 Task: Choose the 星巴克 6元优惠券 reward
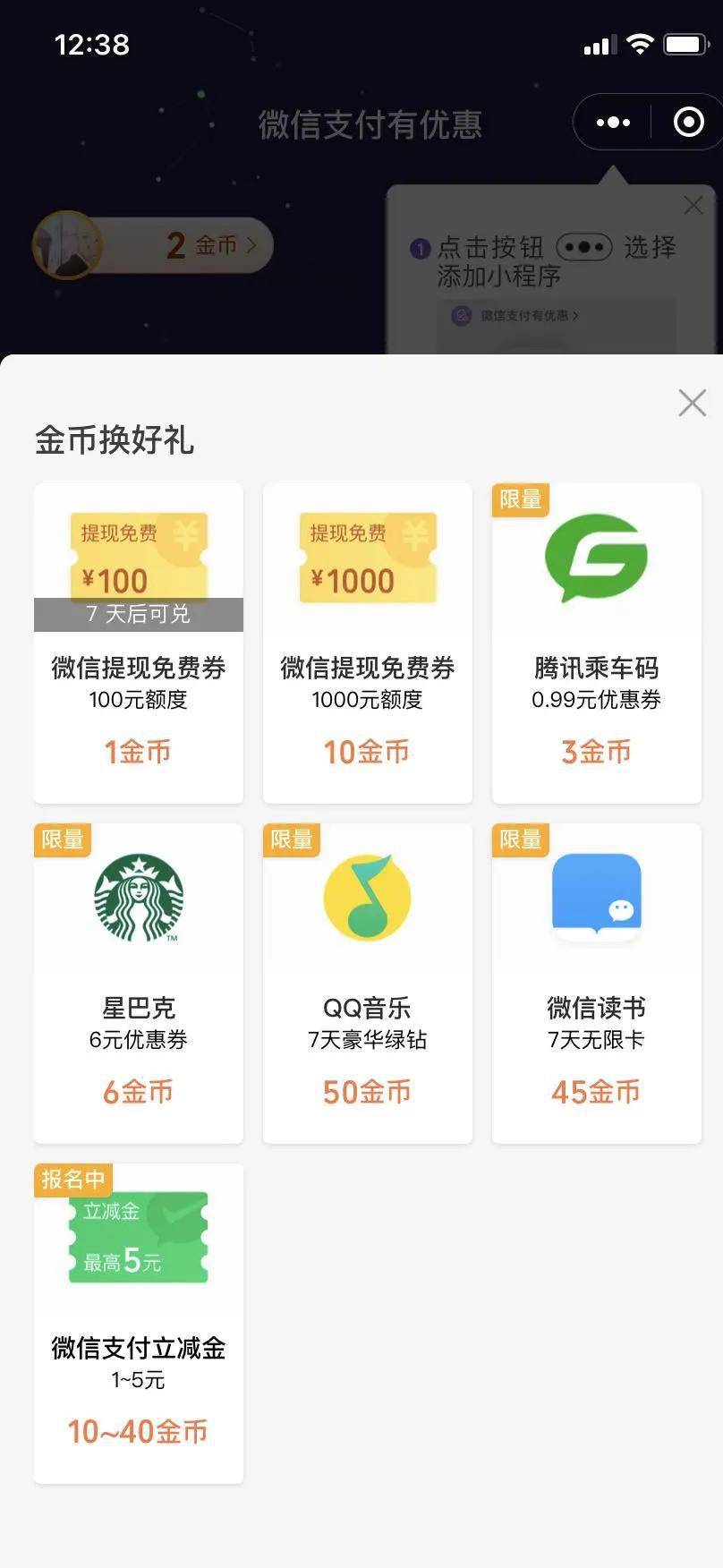(x=139, y=983)
